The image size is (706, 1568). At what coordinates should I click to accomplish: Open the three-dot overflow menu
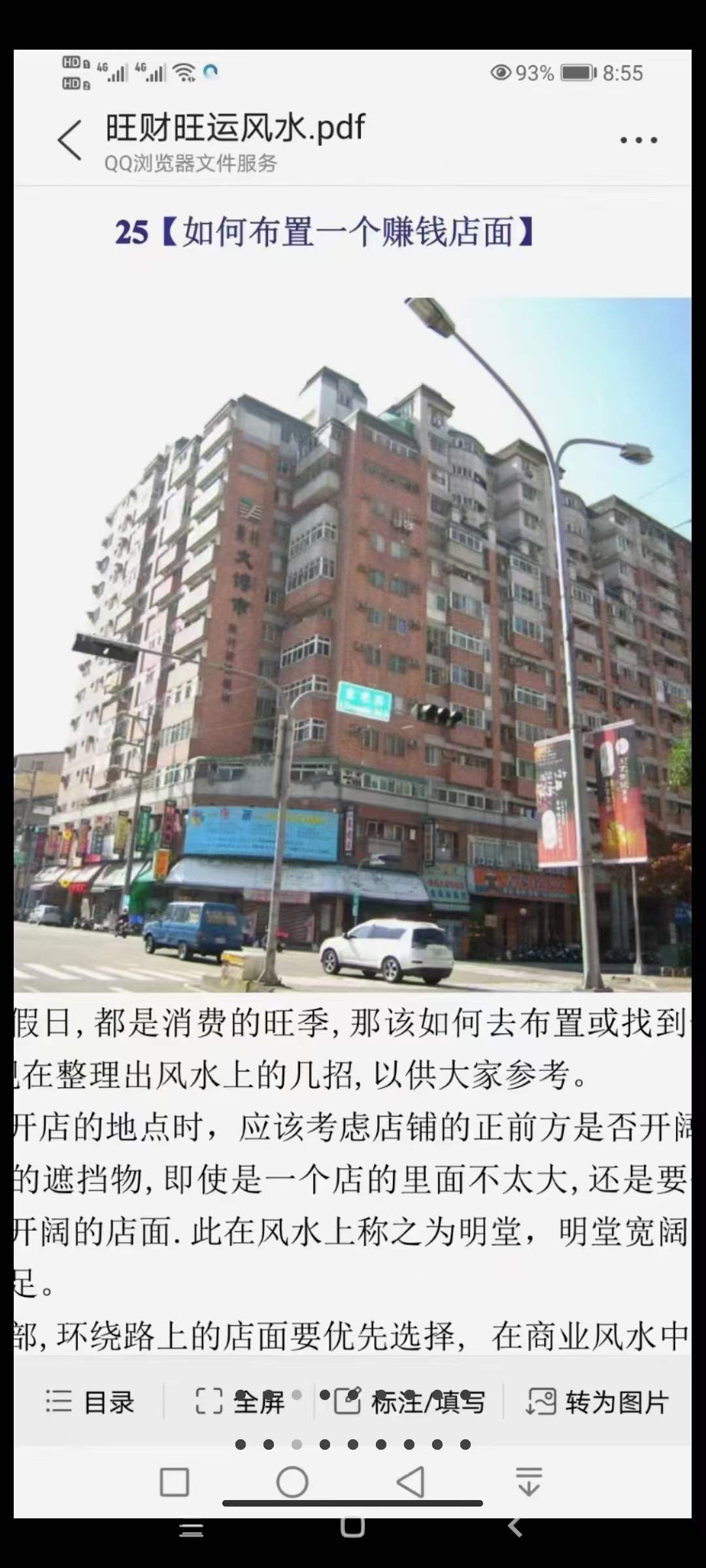pos(638,140)
